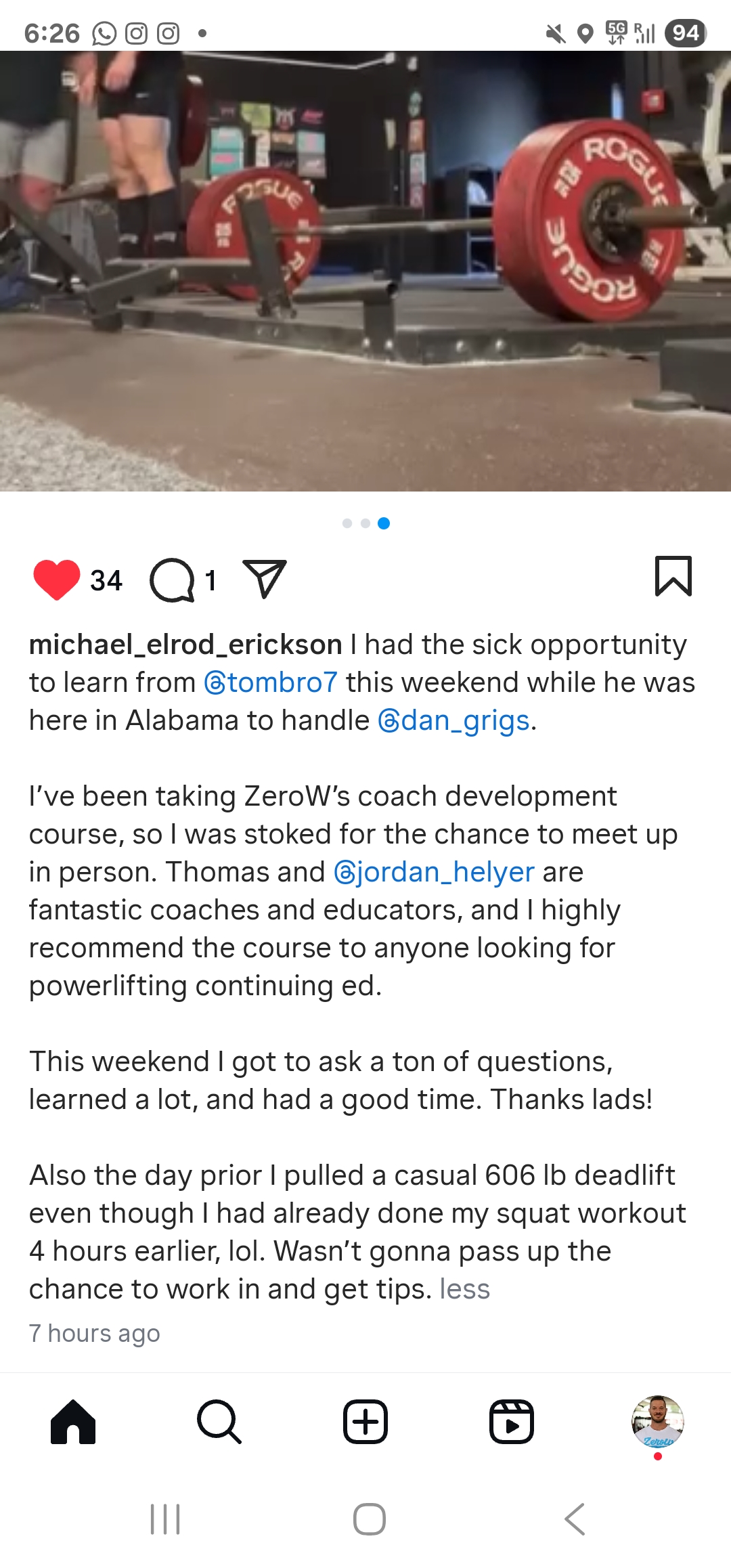The width and height of the screenshot is (731, 1568).
Task: Collapse the caption with "less"
Action: click(x=464, y=1289)
